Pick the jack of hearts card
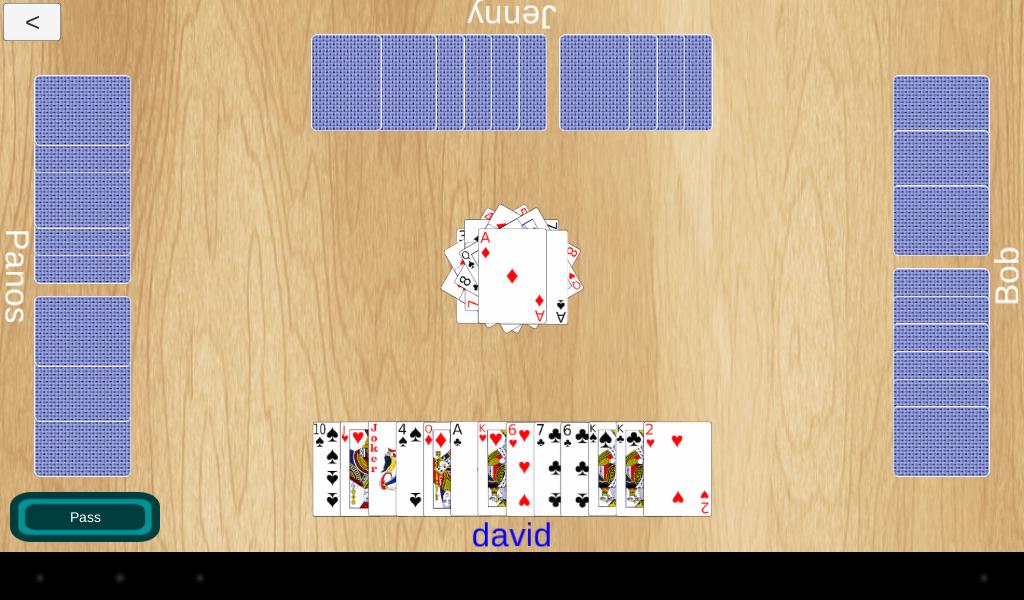This screenshot has height=600, width=1024. tap(354, 470)
